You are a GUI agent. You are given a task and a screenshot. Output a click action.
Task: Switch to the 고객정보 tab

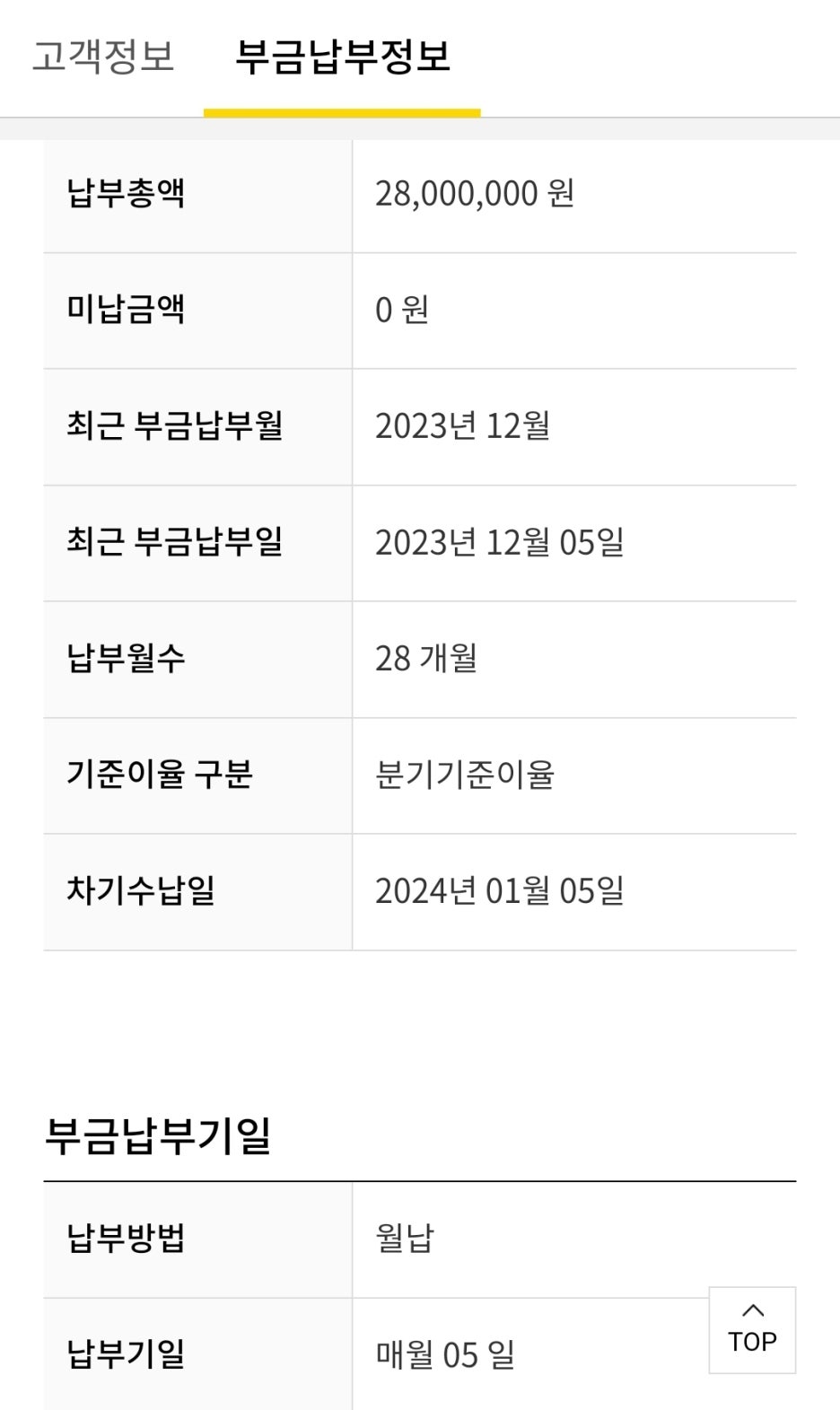tap(102, 57)
